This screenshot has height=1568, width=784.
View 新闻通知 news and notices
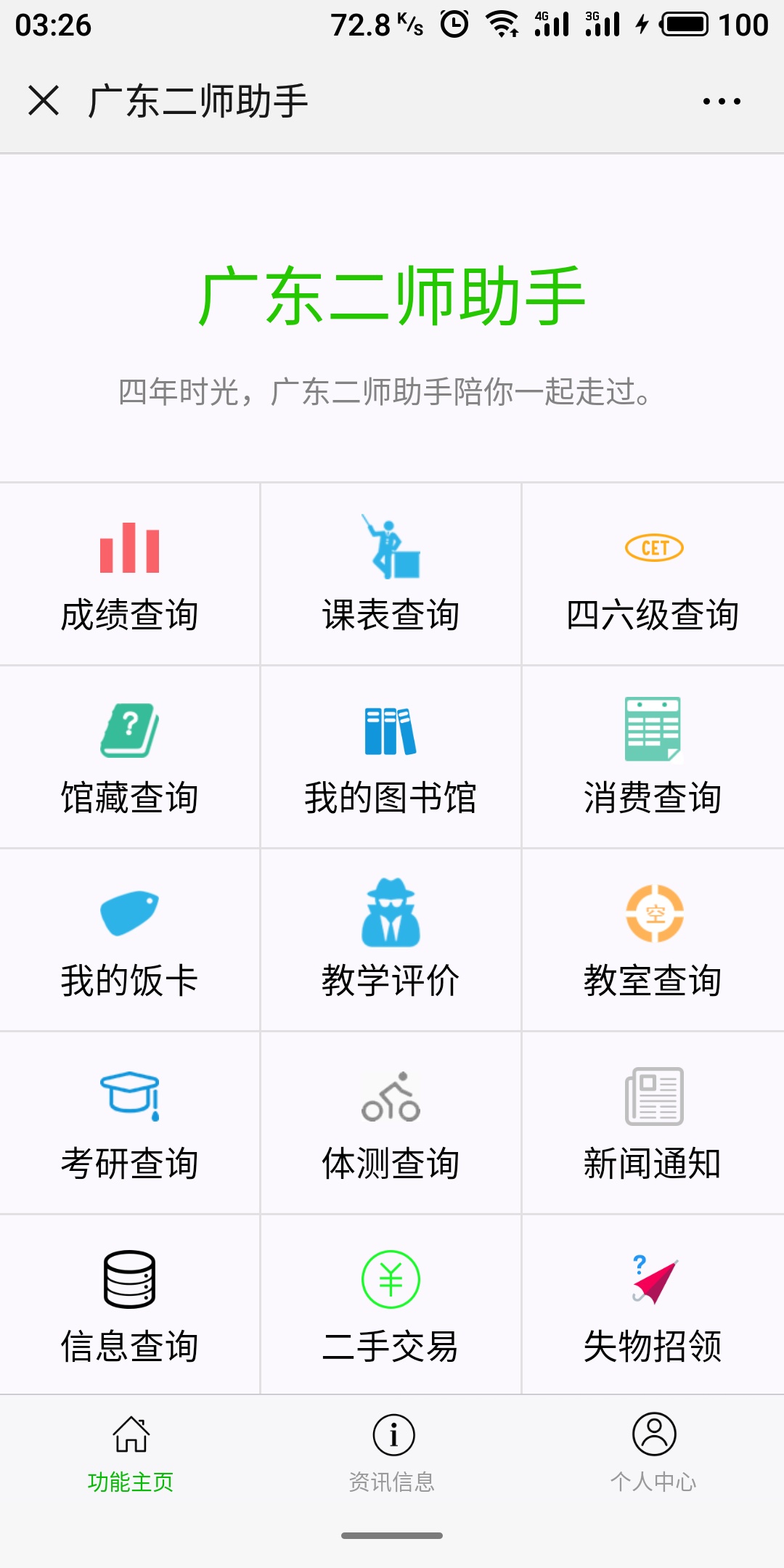click(653, 1124)
